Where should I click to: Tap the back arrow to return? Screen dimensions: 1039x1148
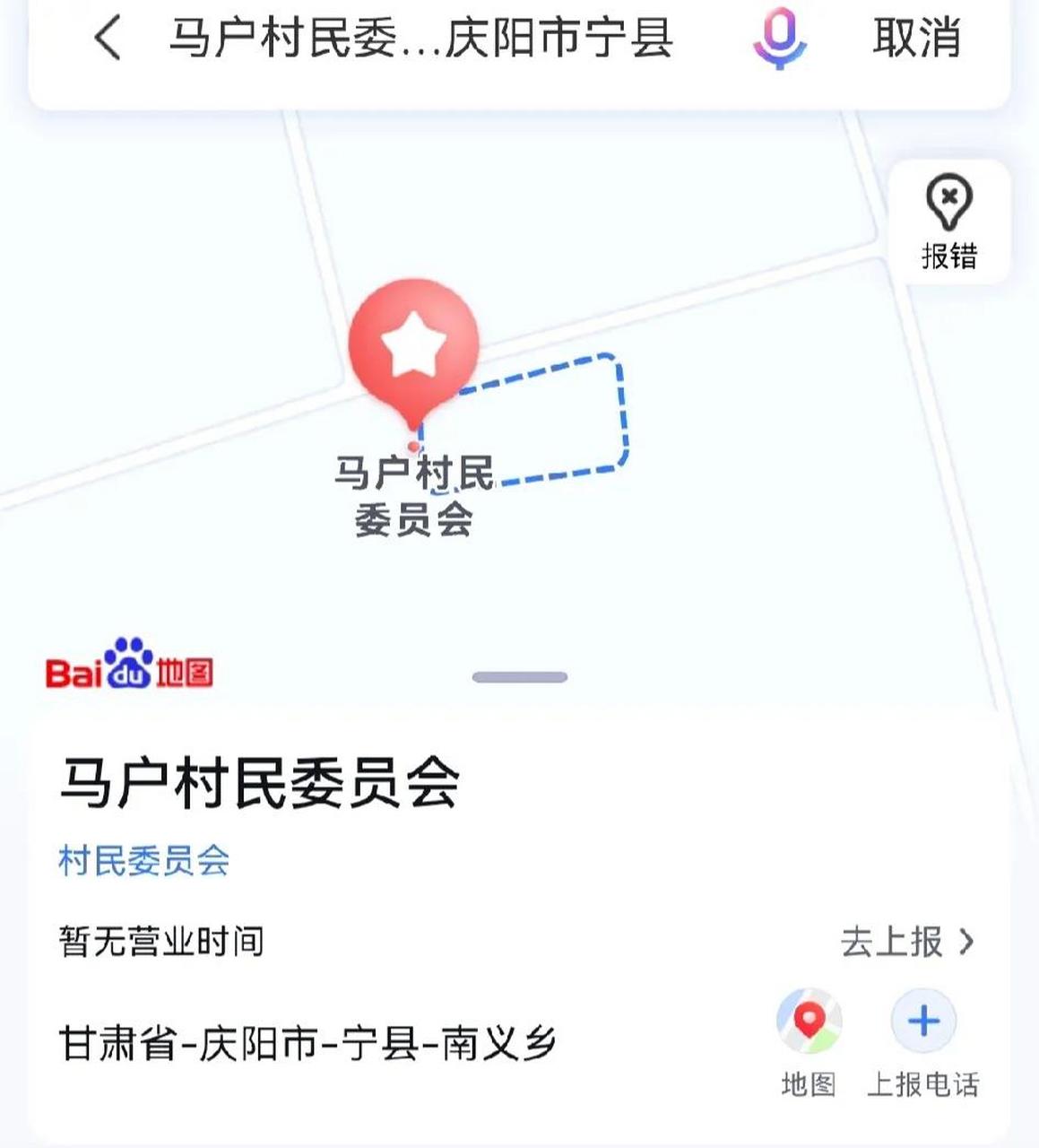(x=107, y=39)
